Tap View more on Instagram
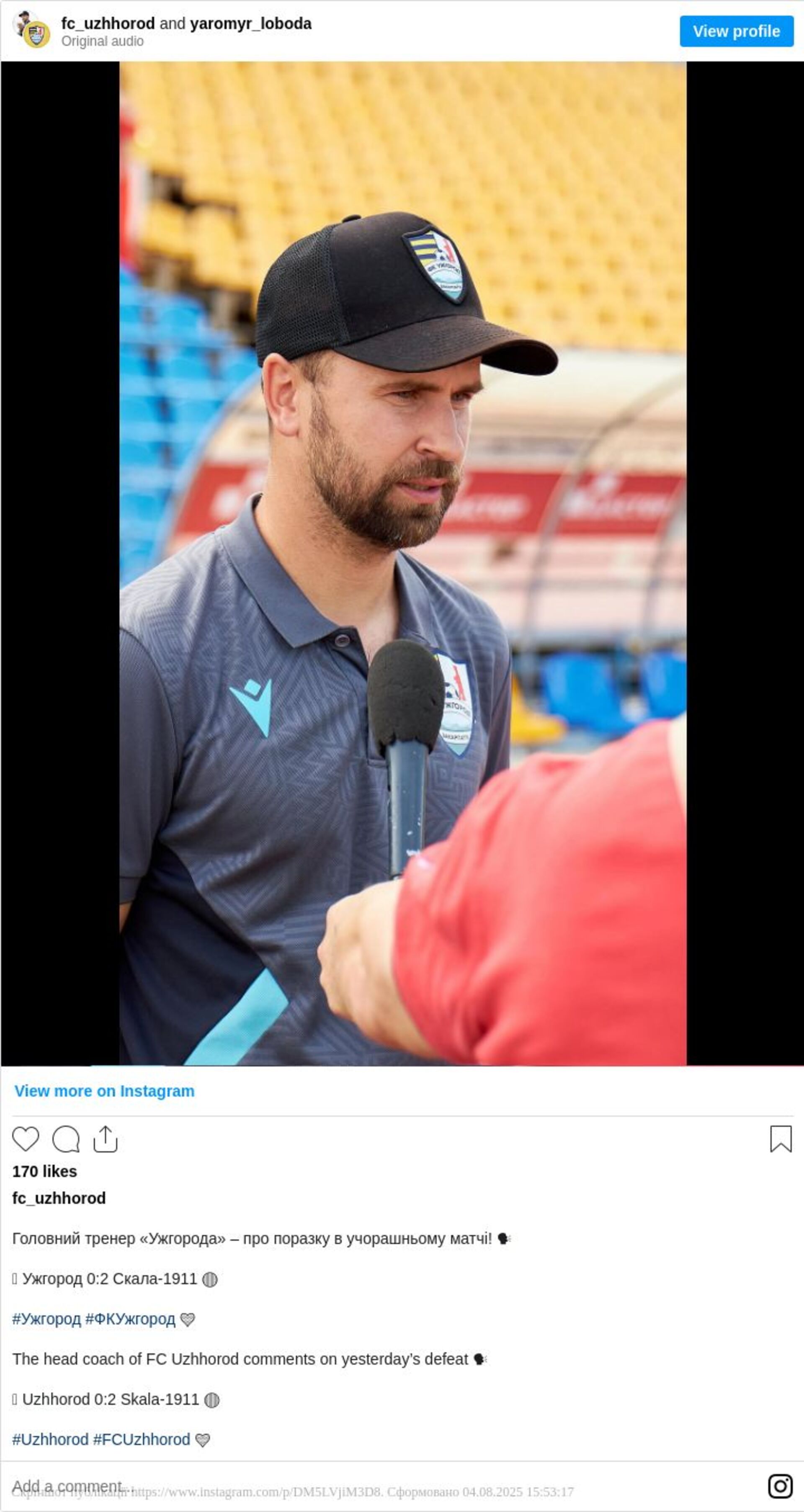Viewport: 804px width, 1512px height. pyautogui.click(x=104, y=1091)
